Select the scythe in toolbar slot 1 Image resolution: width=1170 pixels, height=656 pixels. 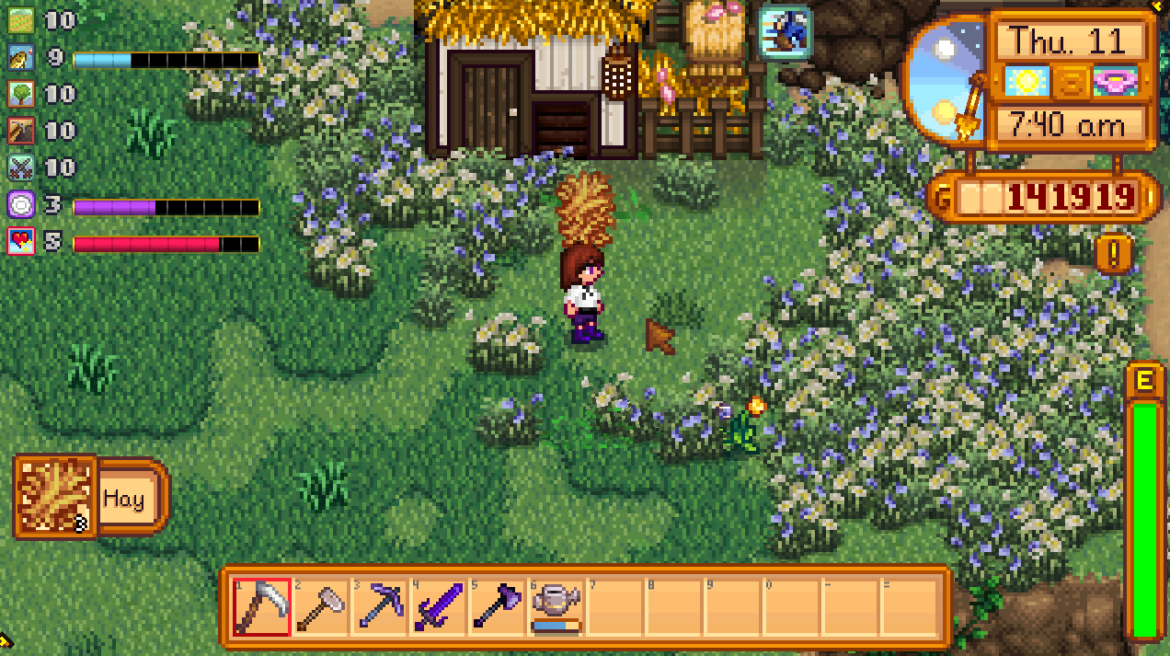pyautogui.click(x=262, y=606)
